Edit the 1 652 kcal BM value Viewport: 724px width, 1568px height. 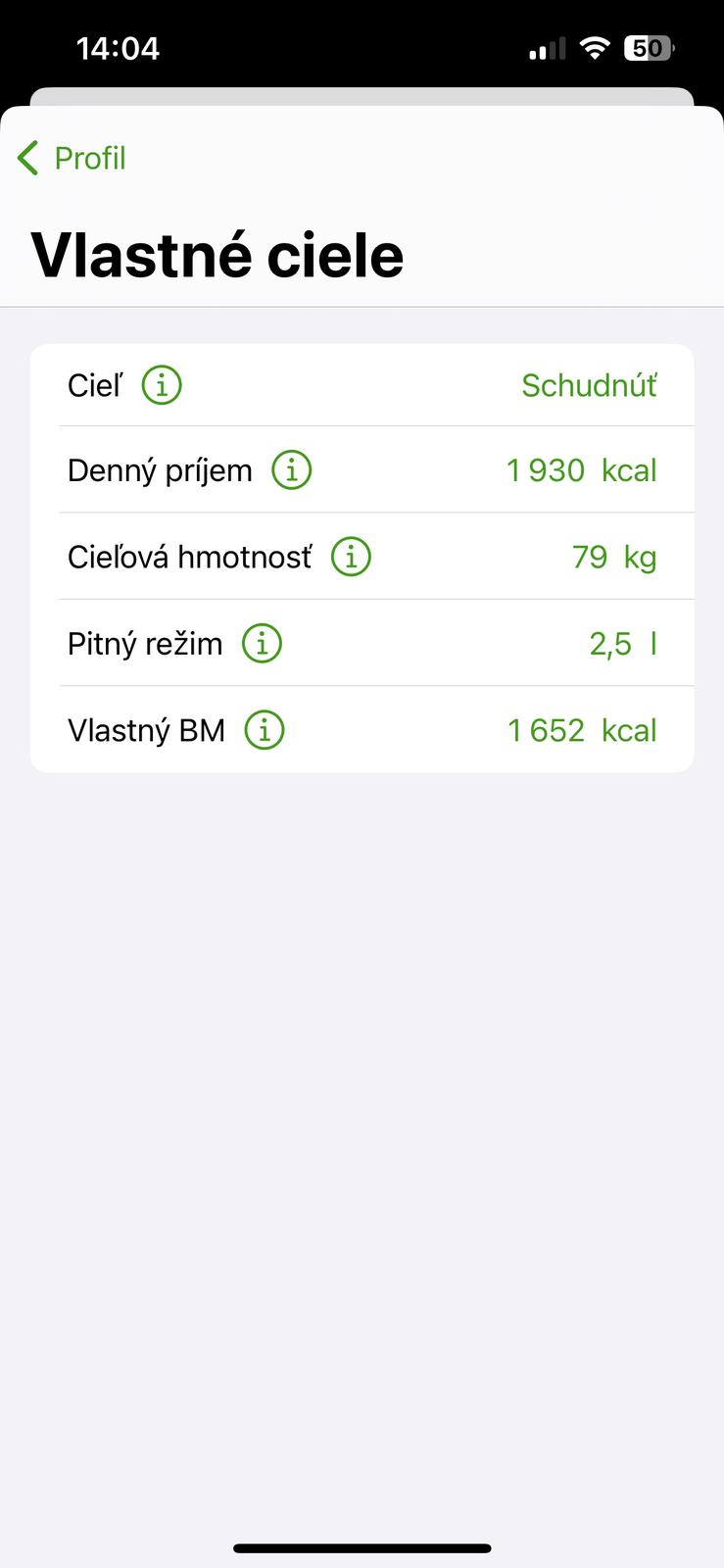pyautogui.click(x=581, y=730)
